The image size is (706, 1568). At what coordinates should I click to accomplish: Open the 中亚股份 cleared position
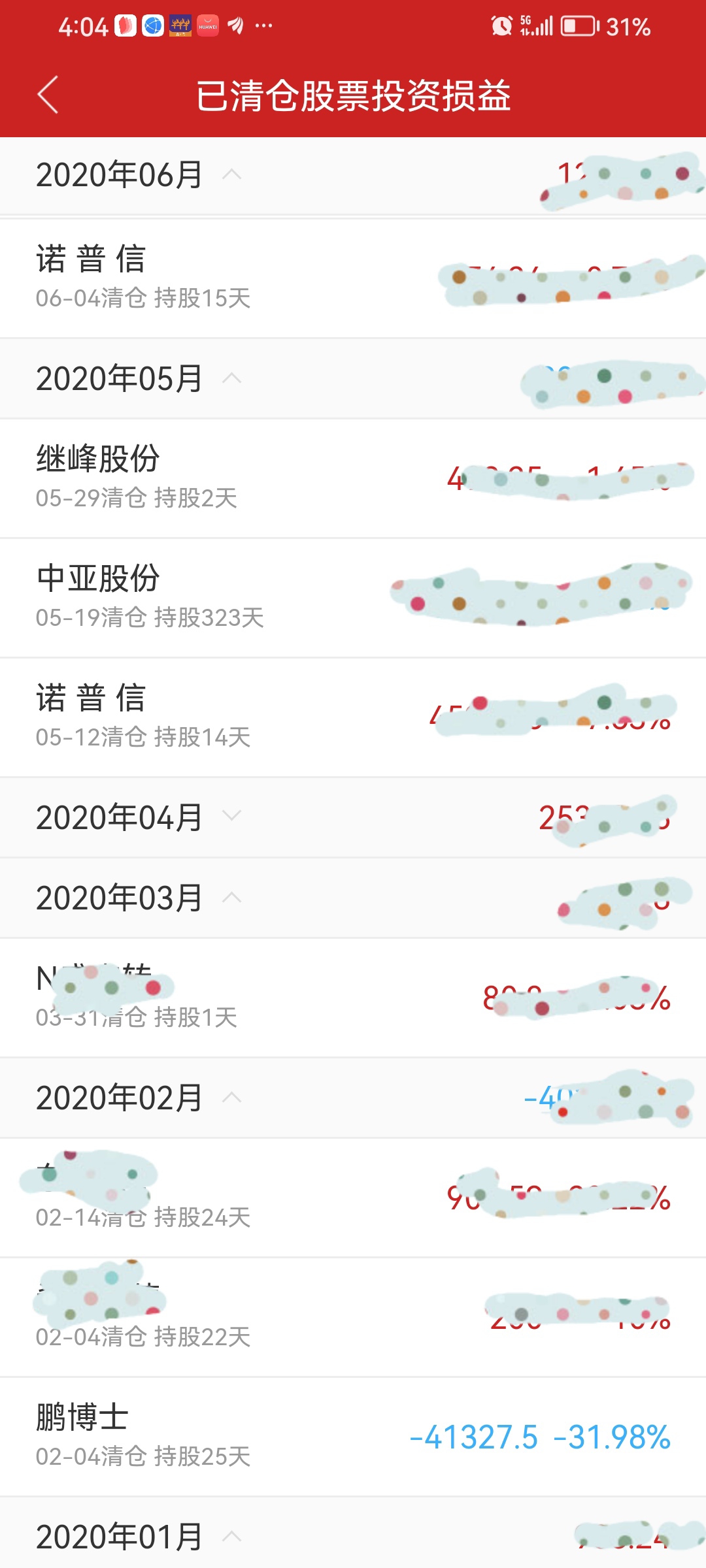point(353,598)
